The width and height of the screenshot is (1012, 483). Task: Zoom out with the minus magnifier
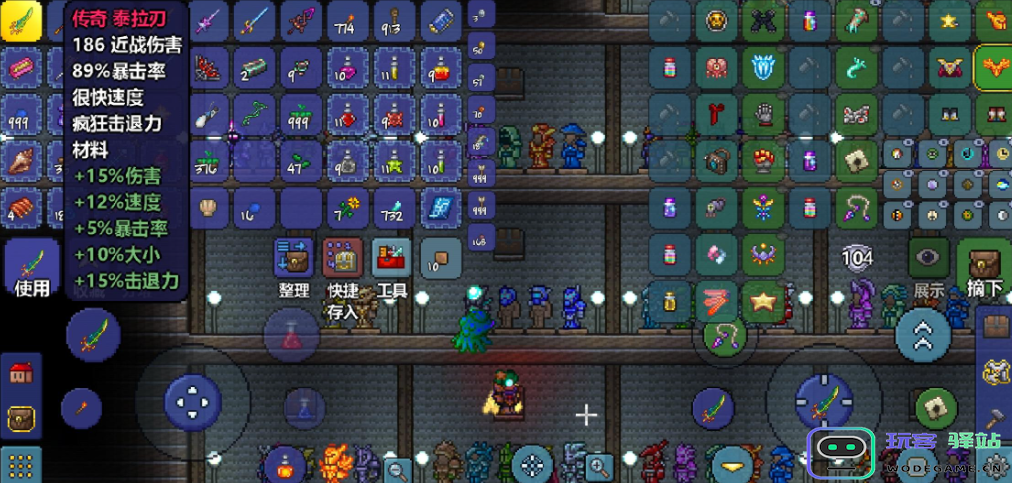tap(398, 467)
